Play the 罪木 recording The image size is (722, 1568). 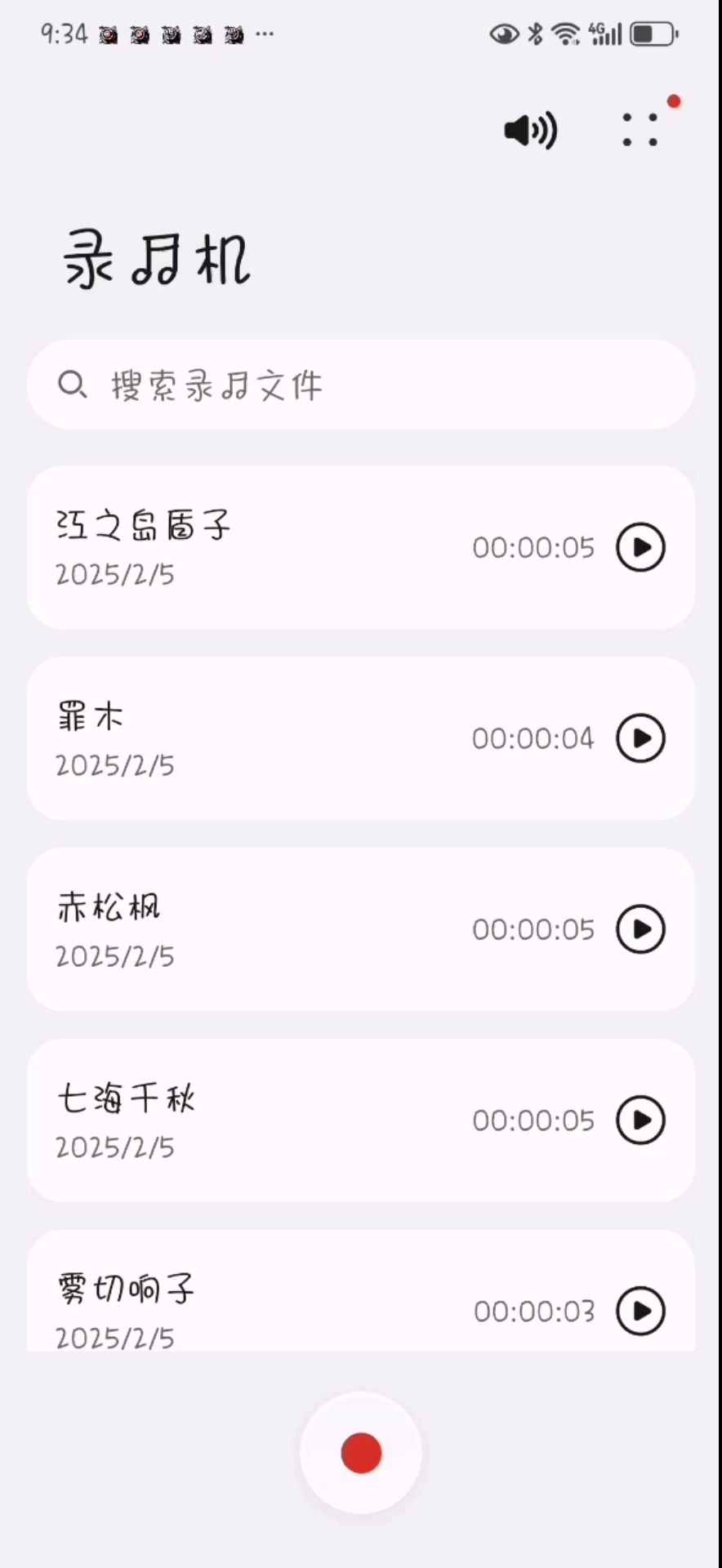640,738
